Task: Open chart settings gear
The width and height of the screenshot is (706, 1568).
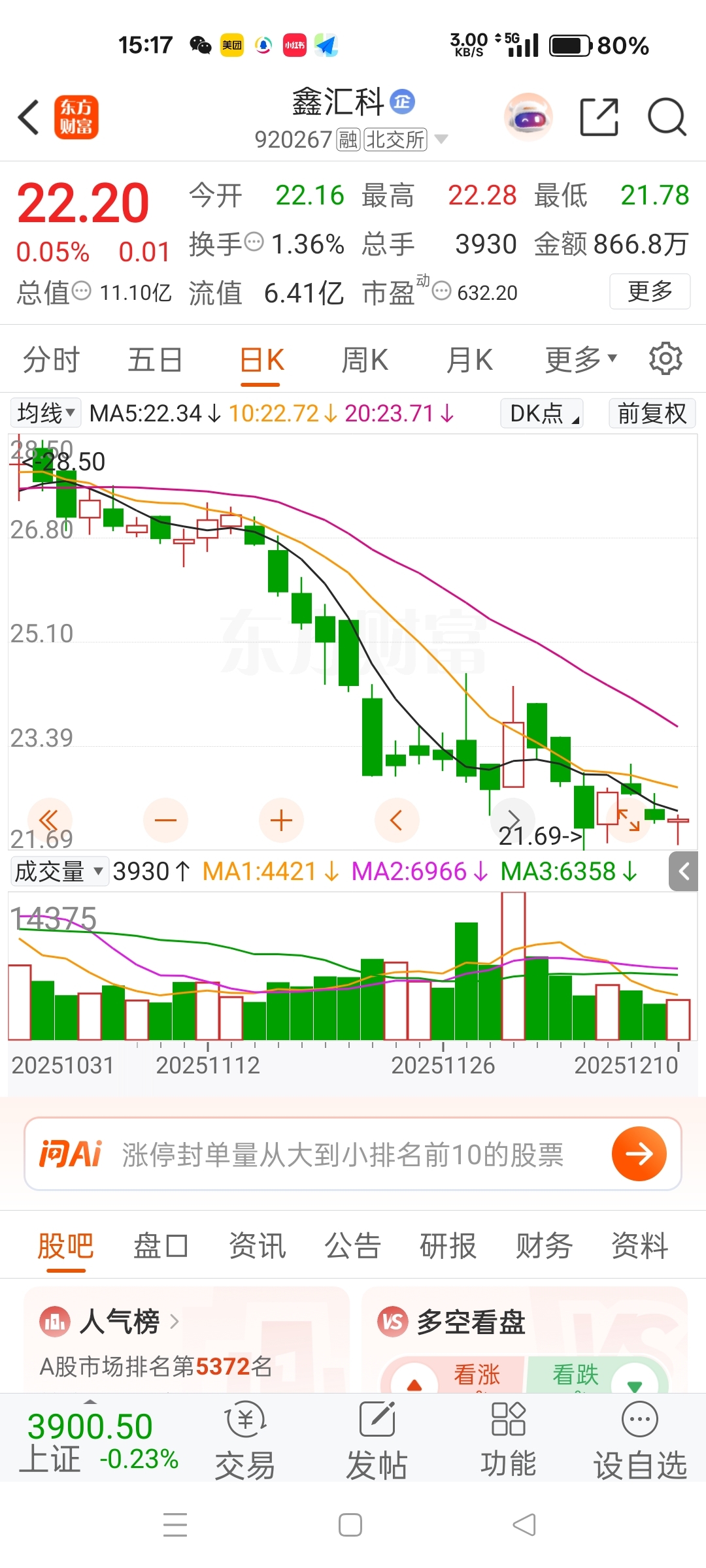Action: click(665, 359)
